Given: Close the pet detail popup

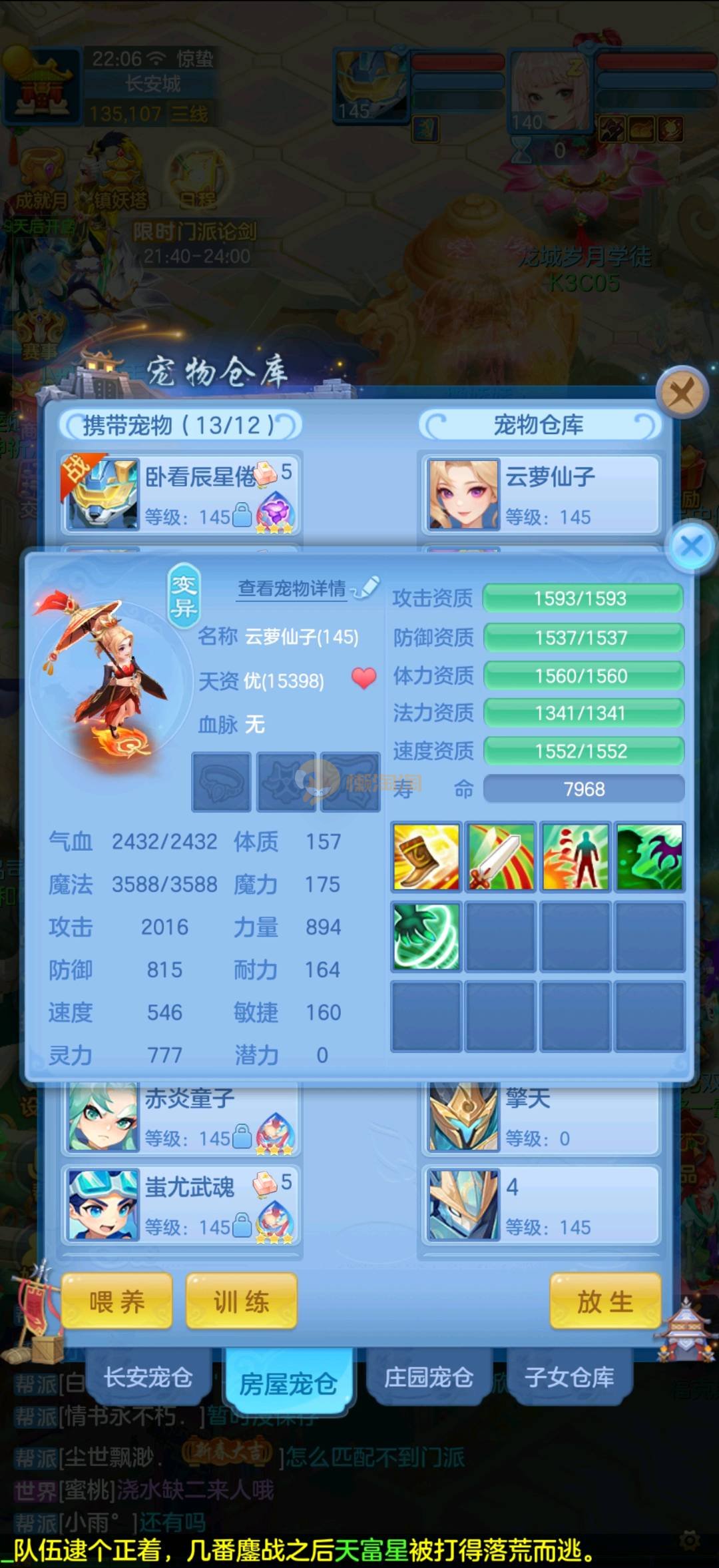Looking at the screenshot, I should [x=692, y=547].
